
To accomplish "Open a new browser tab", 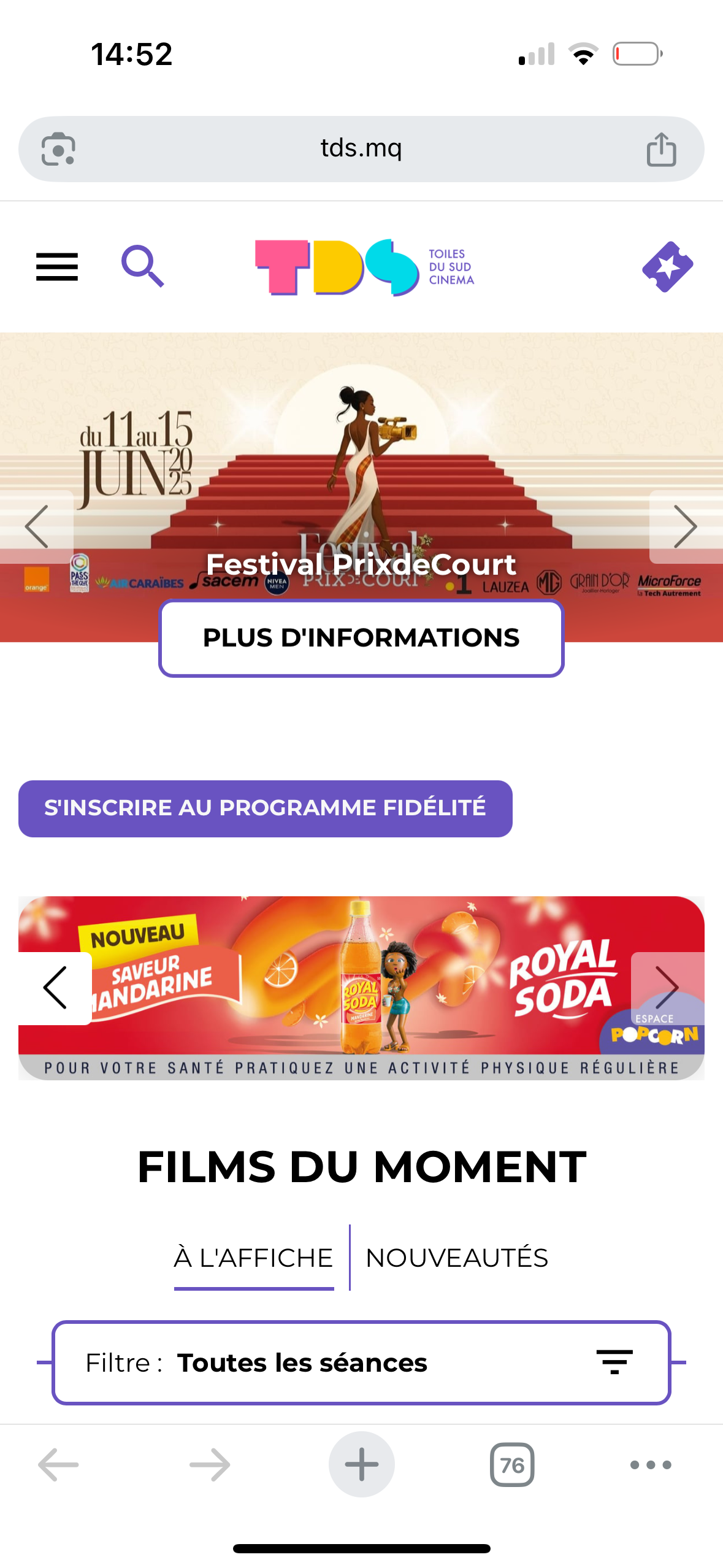I will 361,1464.
